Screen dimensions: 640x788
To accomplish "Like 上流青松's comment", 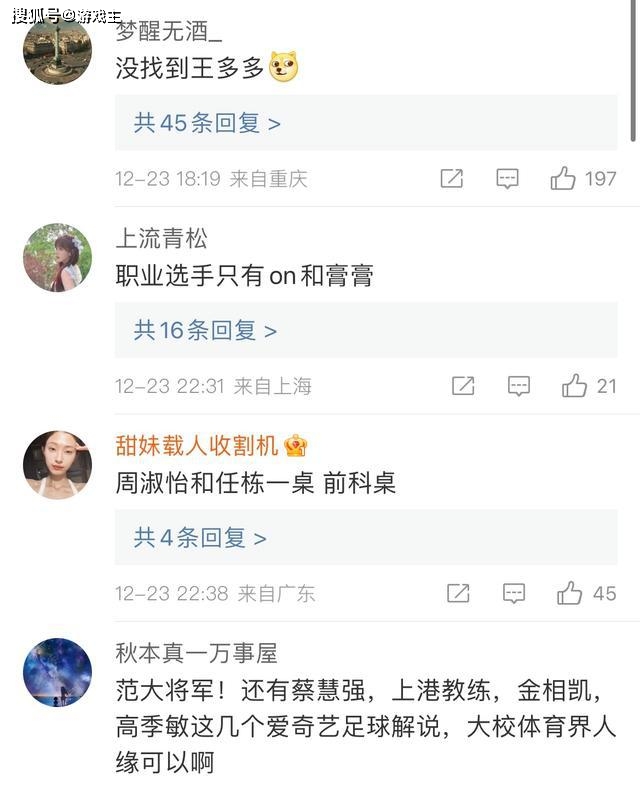I will 574,386.
